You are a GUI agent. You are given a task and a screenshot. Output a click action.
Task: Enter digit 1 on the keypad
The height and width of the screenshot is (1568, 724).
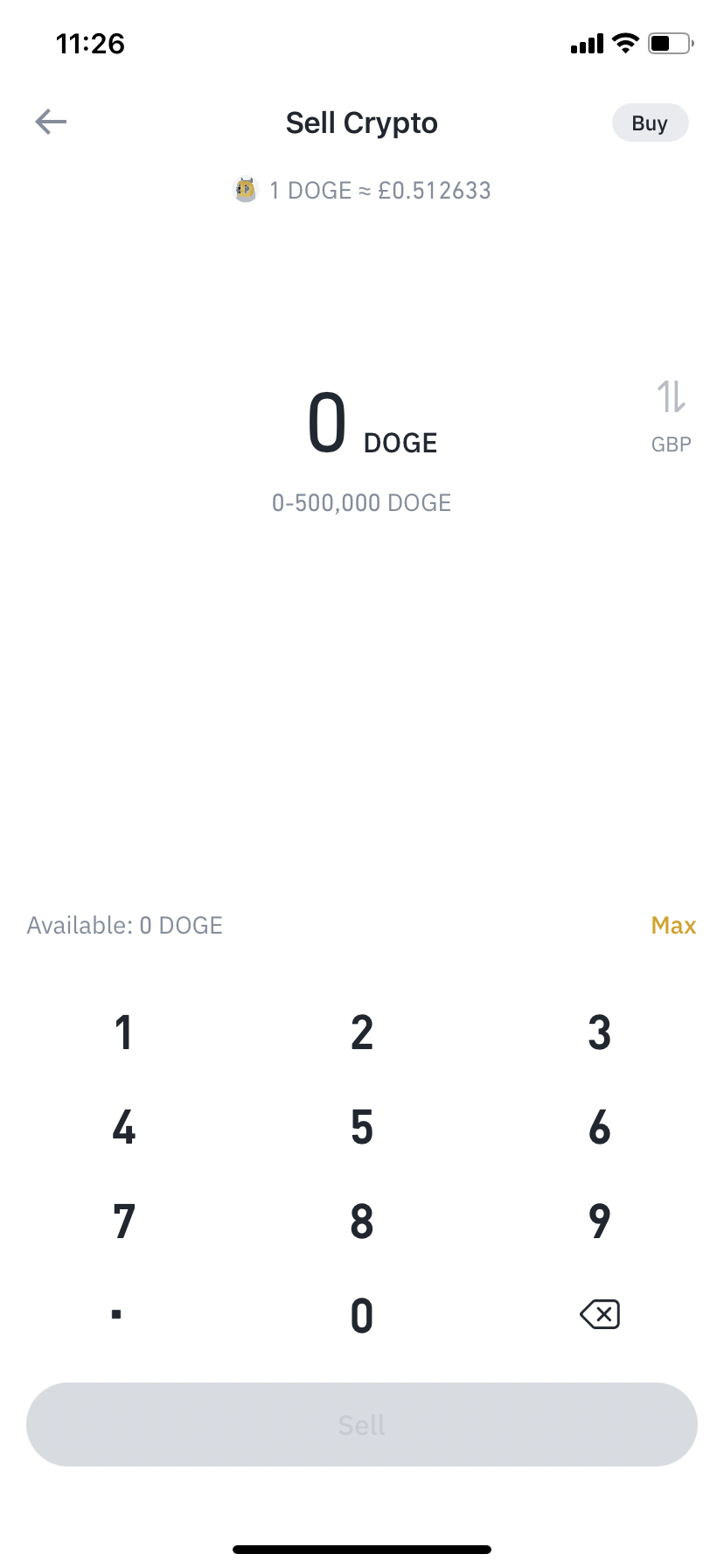point(123,1033)
